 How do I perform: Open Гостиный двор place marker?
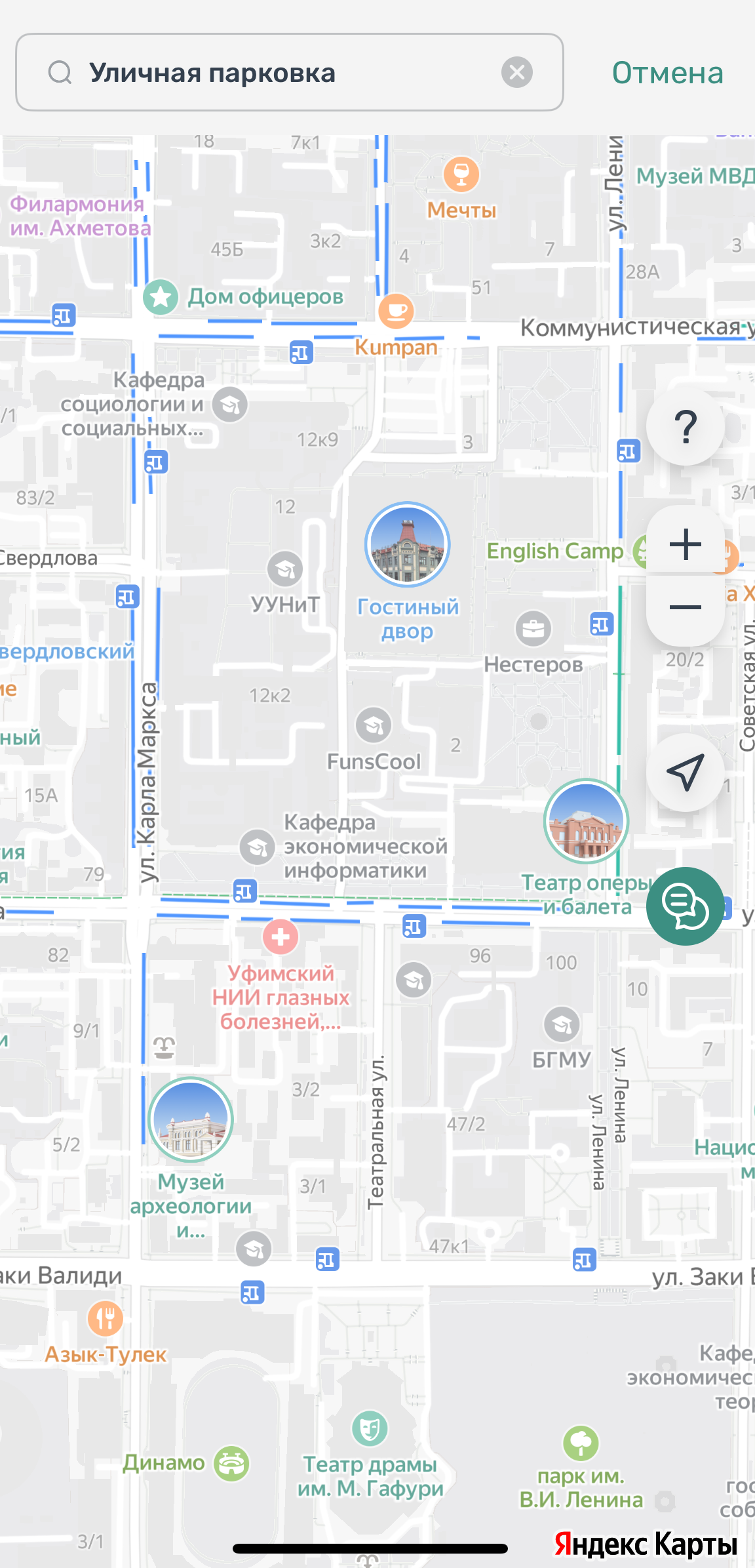(407, 544)
